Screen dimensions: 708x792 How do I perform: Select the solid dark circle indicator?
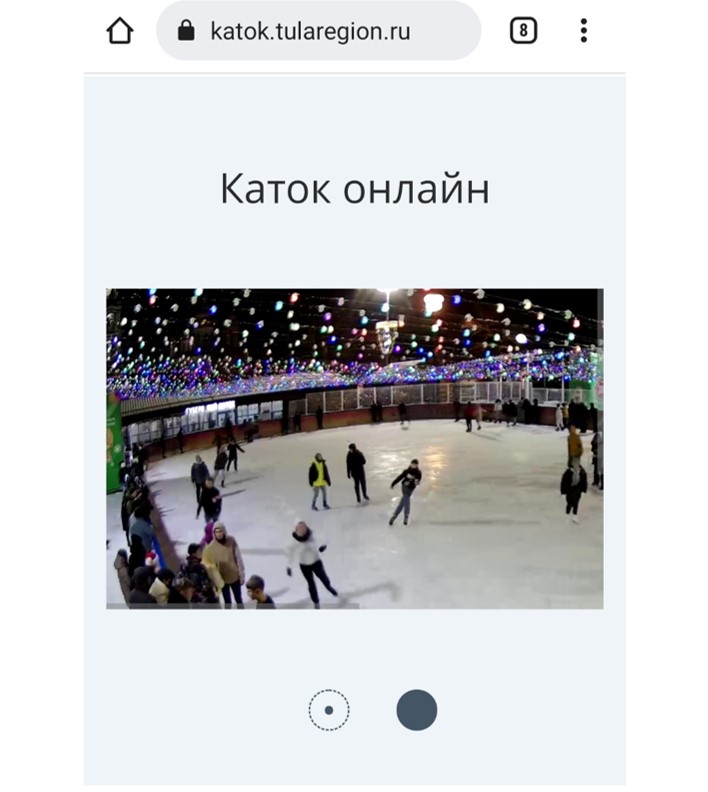417,710
